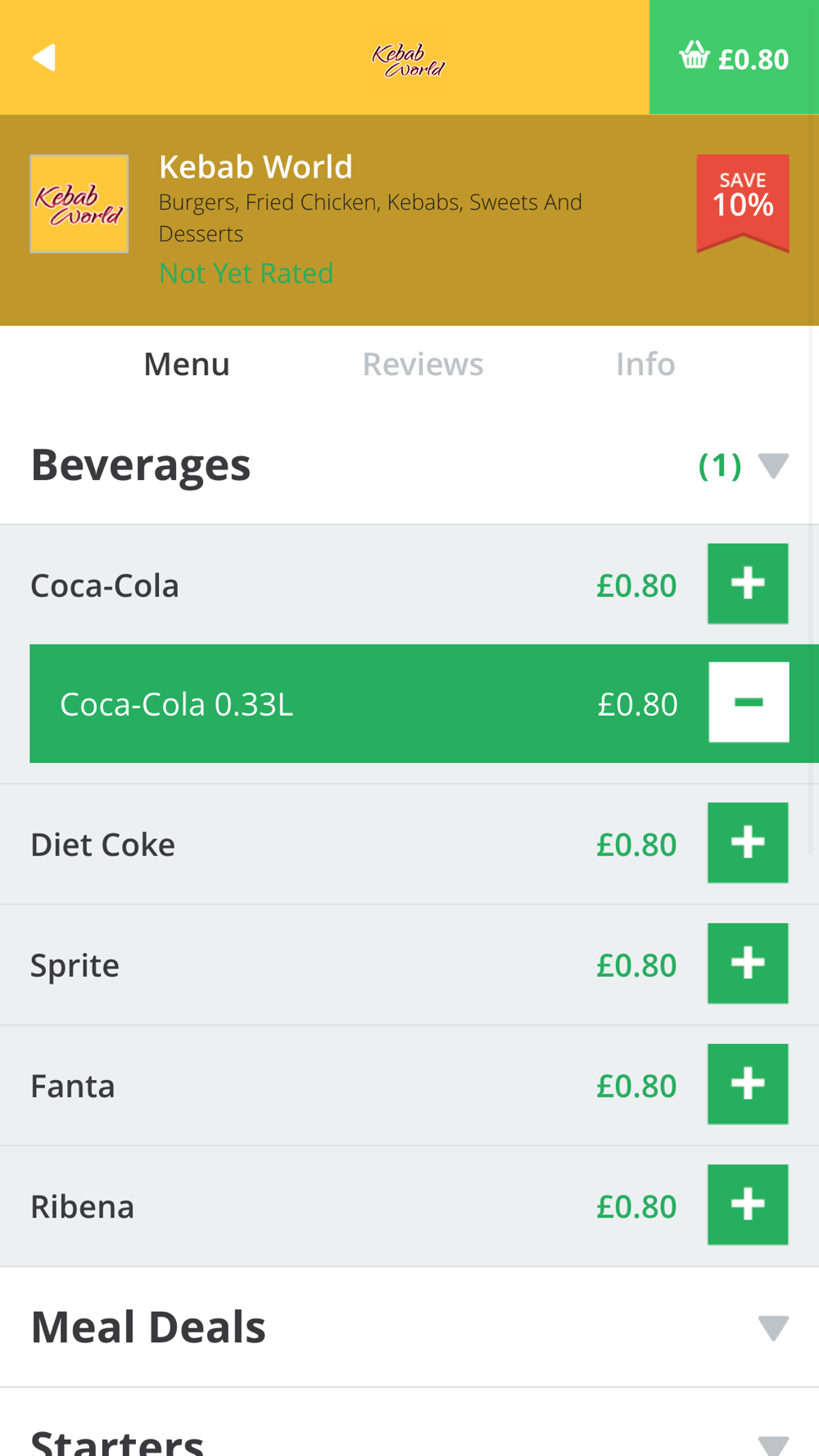The height and width of the screenshot is (1456, 819).
Task: Remove Coca-Cola 0.33L with the minus button
Action: pos(749,703)
